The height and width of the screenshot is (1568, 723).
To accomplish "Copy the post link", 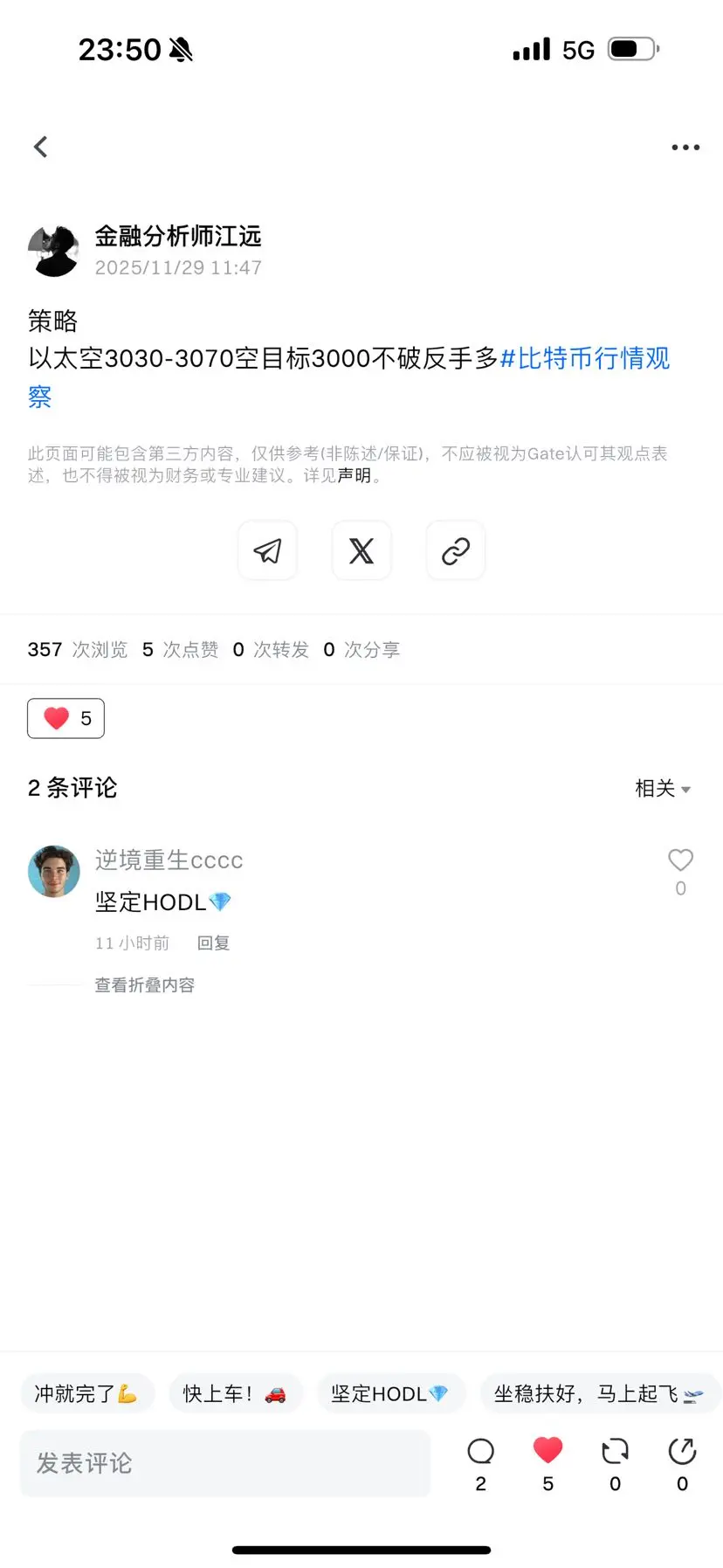I will [x=456, y=551].
